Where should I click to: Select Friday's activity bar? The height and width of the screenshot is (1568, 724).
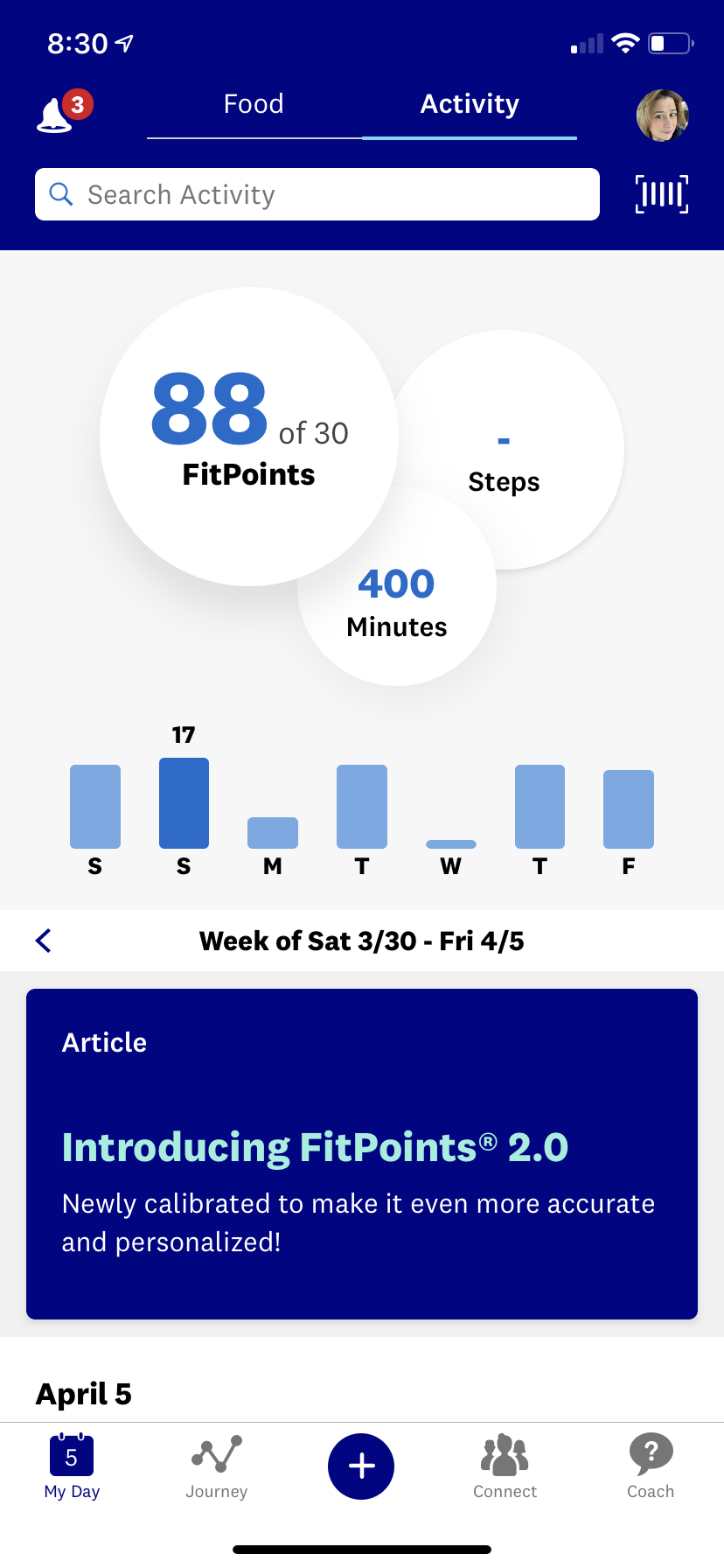628,809
